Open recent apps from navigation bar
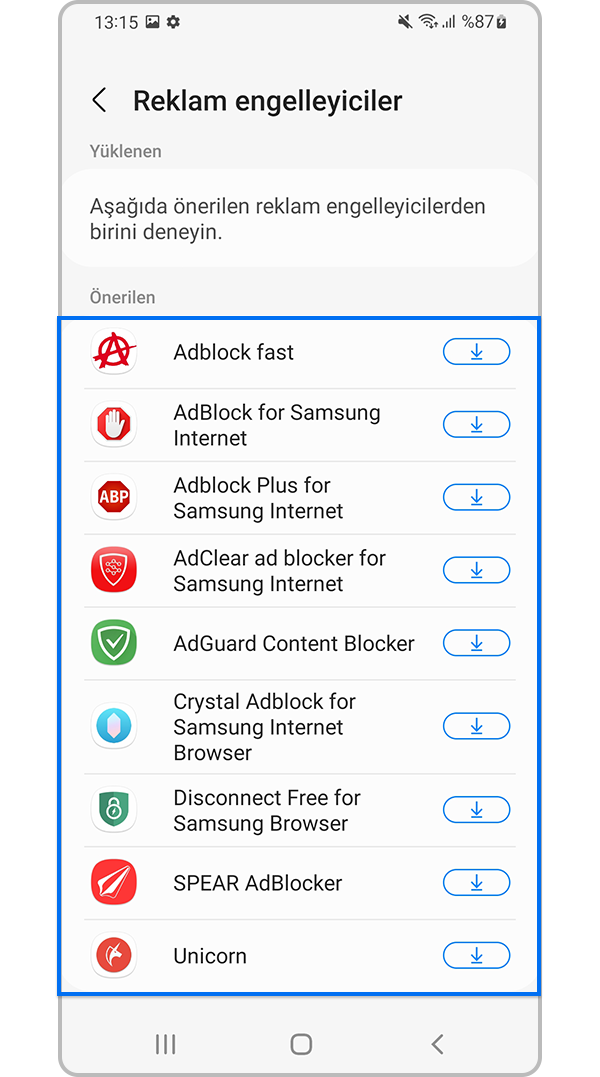 coord(165,1044)
